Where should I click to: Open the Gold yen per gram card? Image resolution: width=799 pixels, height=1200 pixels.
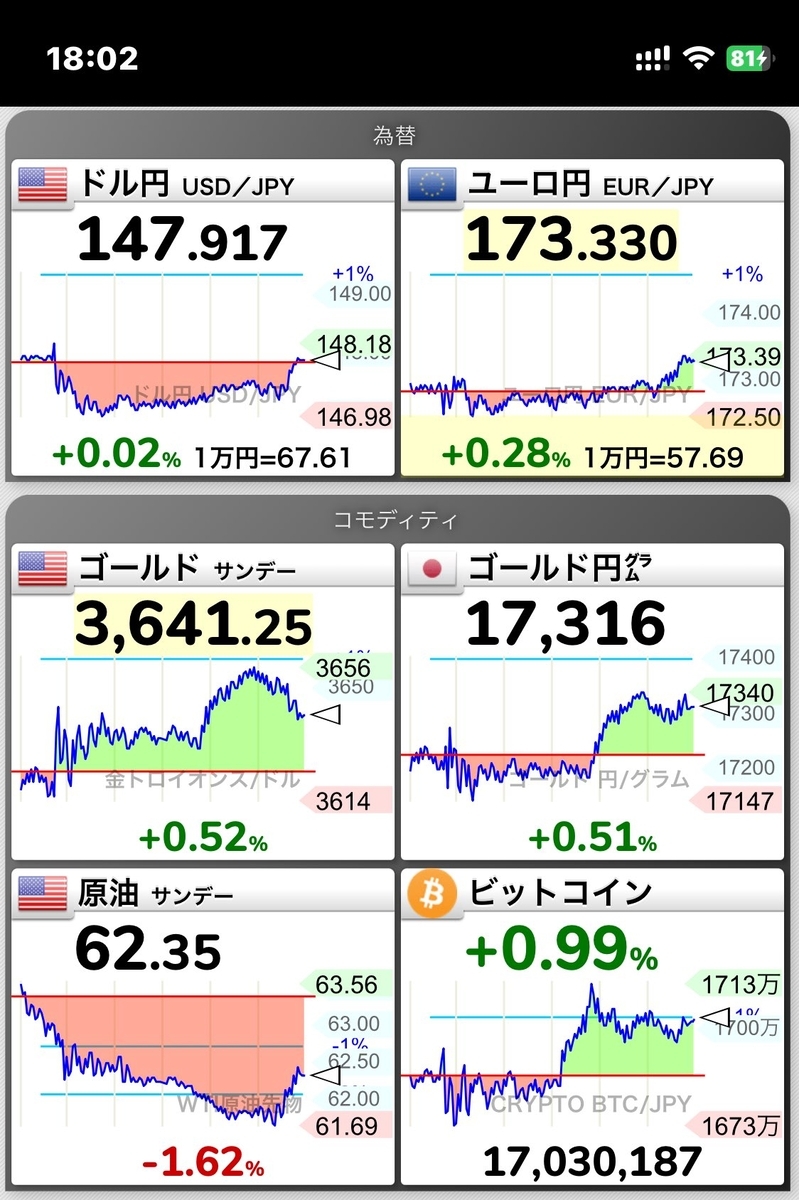point(592,702)
